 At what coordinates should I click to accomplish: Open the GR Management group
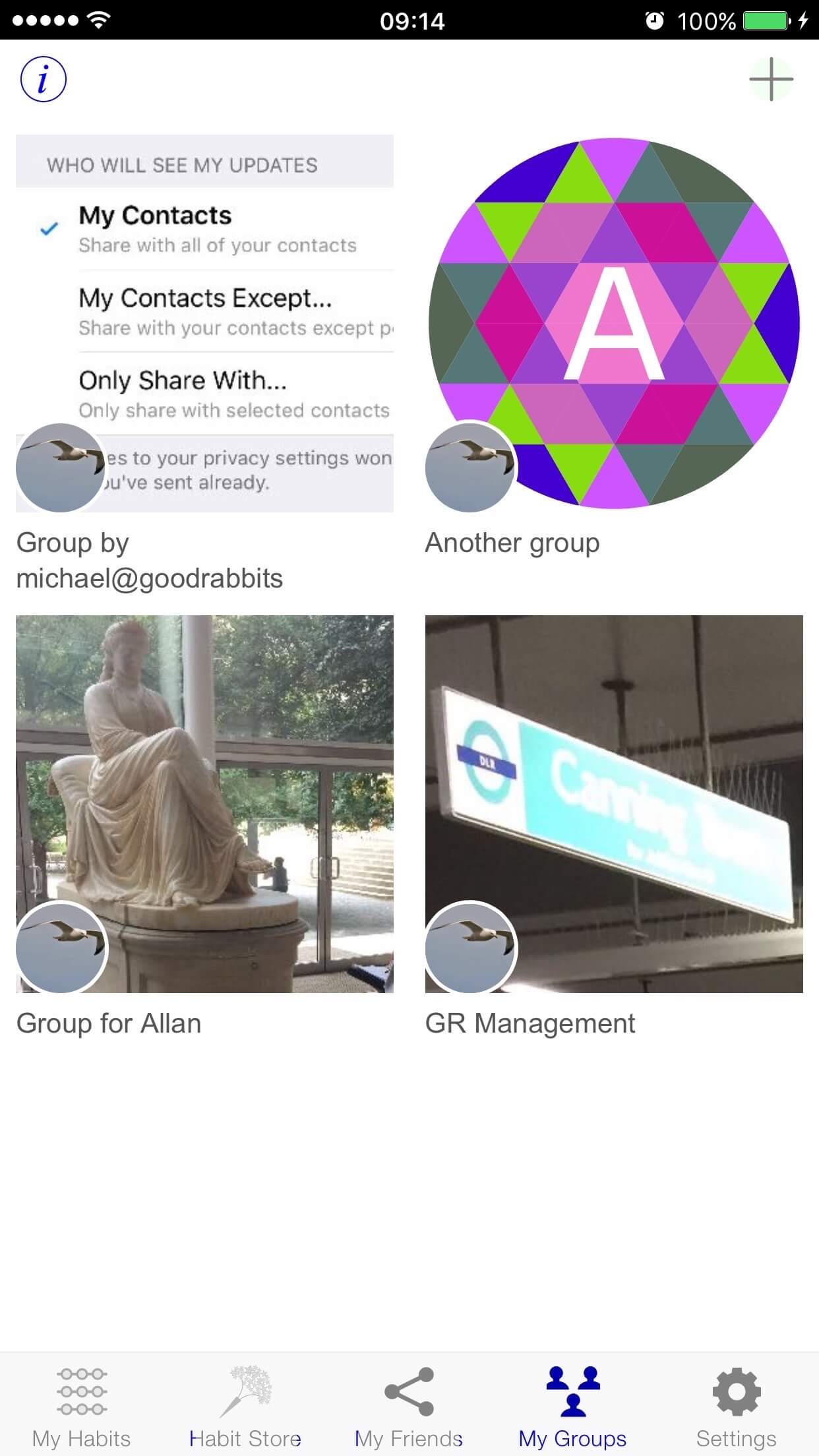point(614,804)
